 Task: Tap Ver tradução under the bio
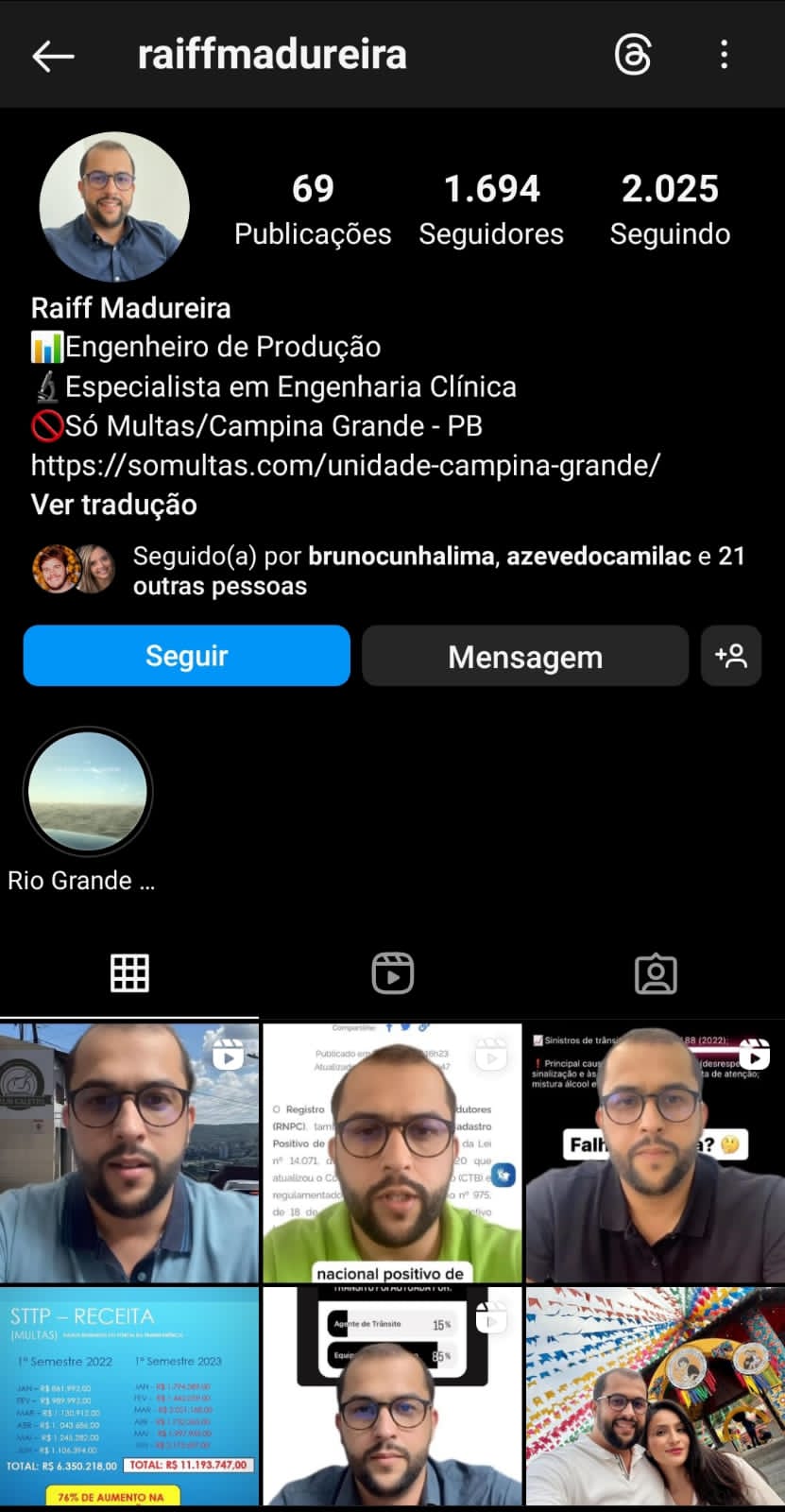pos(114,505)
